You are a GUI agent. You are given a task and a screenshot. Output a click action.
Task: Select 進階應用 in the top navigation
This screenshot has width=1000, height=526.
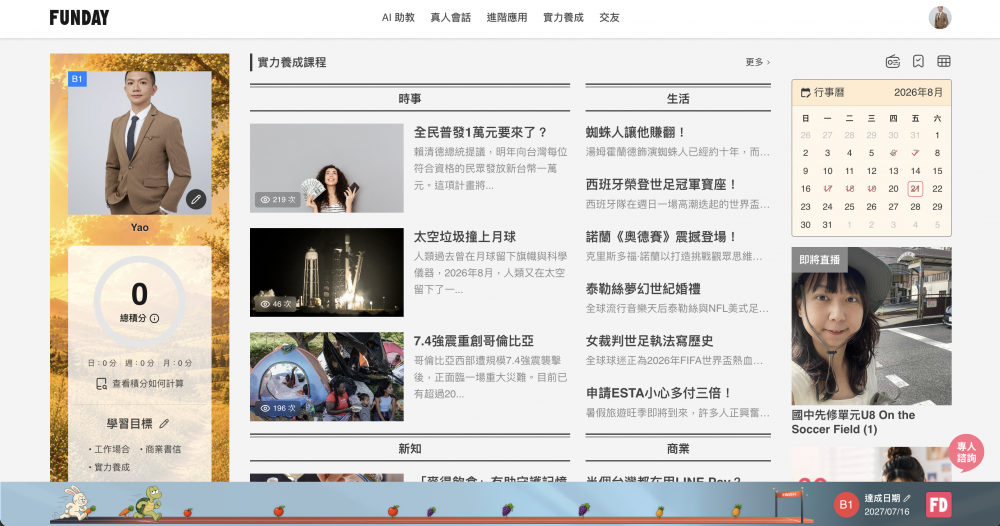(x=506, y=18)
